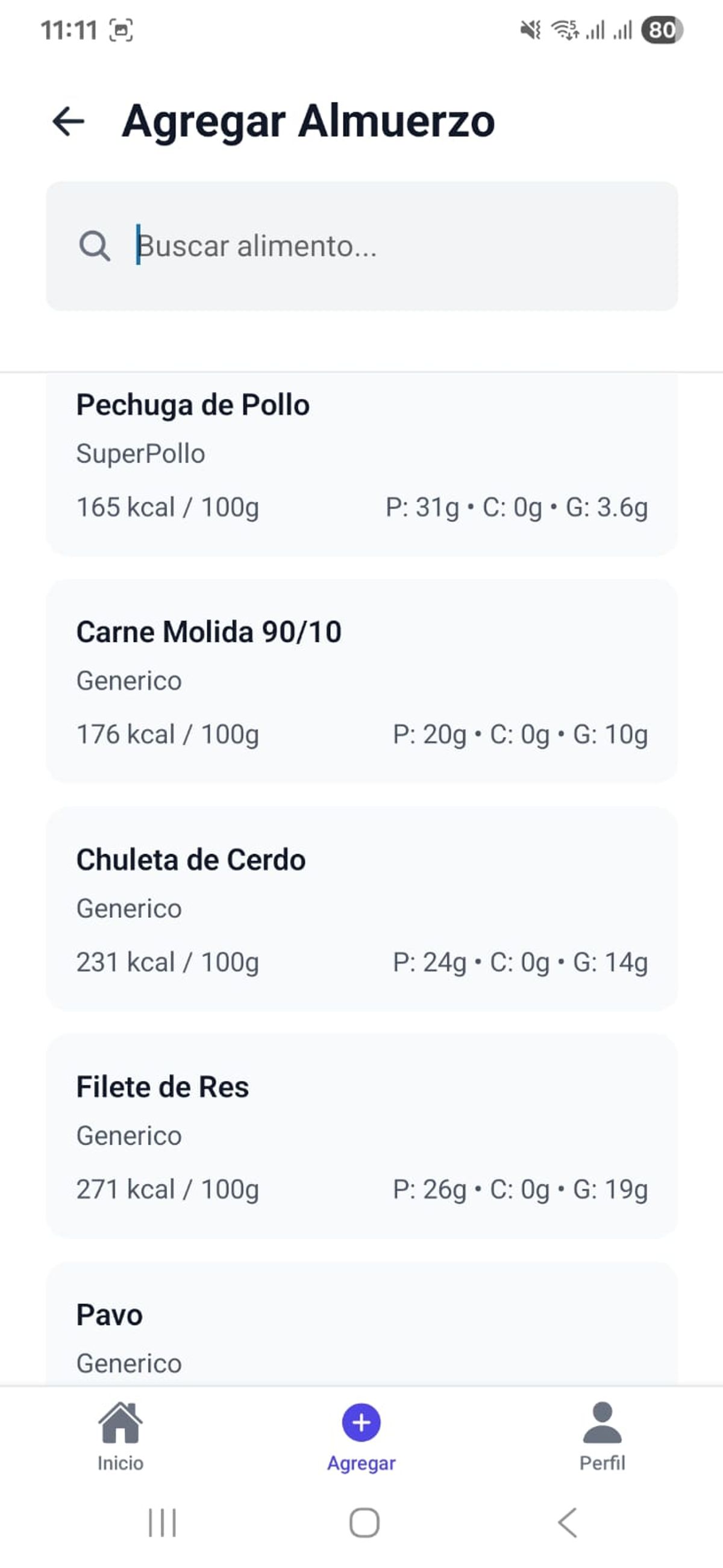Tap the system home button
Screen dimensions: 723x1568
pyautogui.click(x=364, y=1523)
